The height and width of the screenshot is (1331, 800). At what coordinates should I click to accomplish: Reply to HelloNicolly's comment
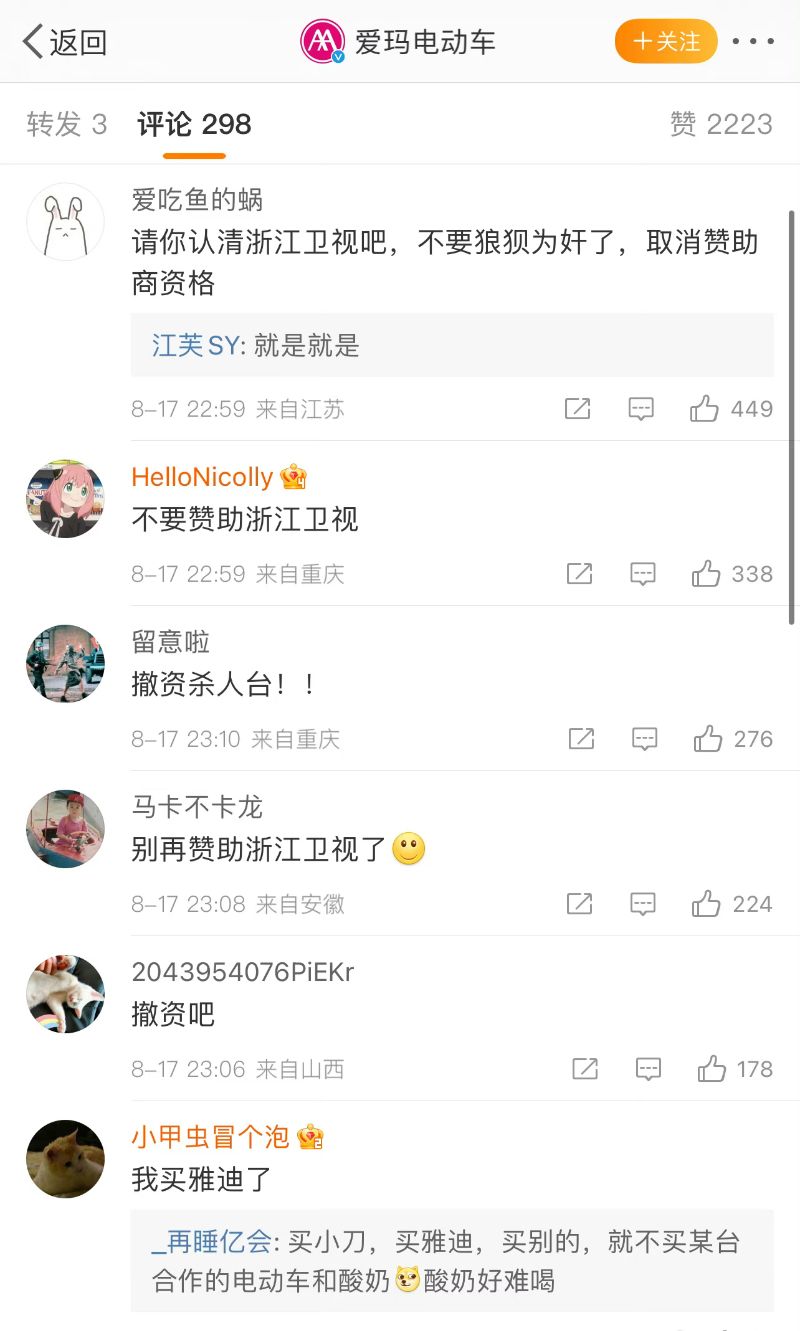pyautogui.click(x=642, y=573)
